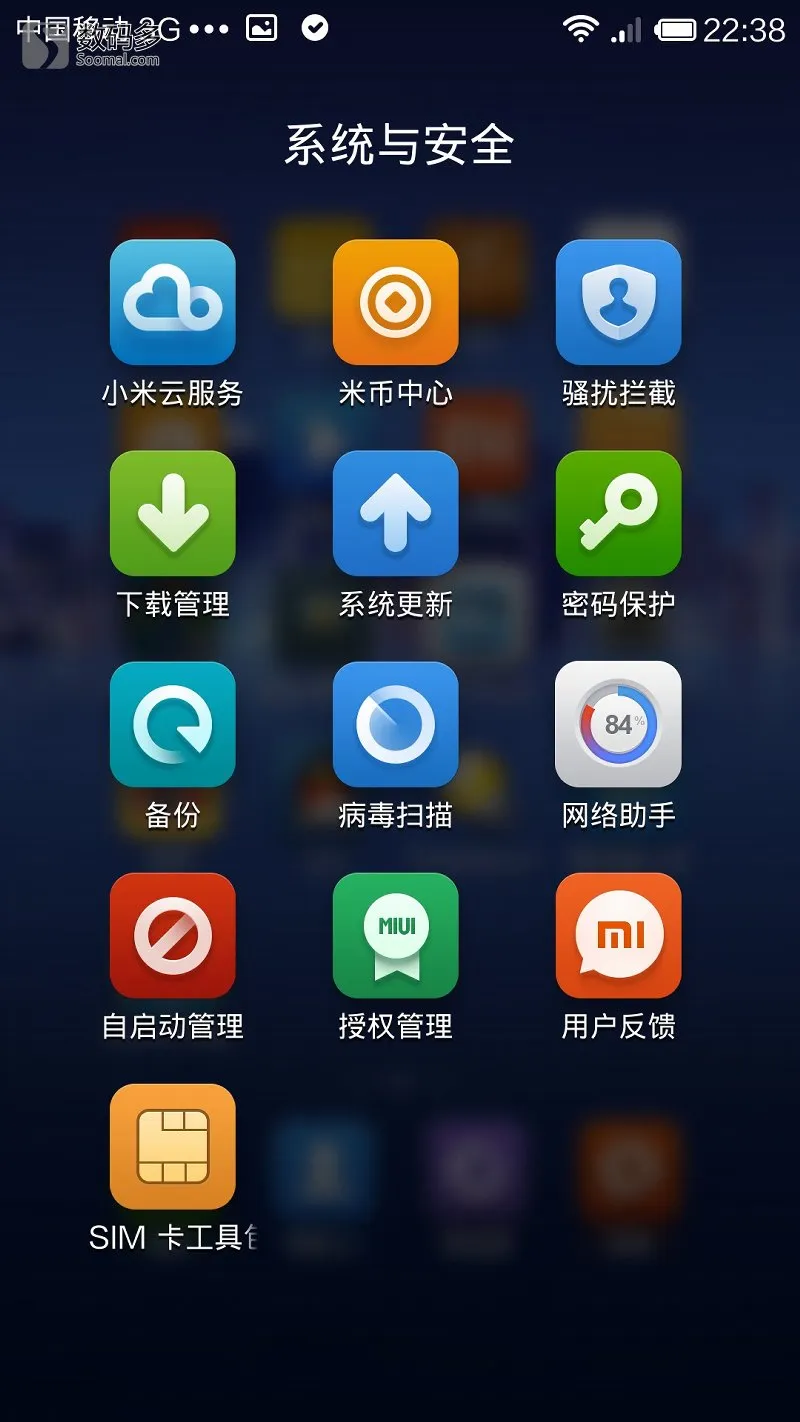Open 用户反馈 feedback app

click(618, 936)
